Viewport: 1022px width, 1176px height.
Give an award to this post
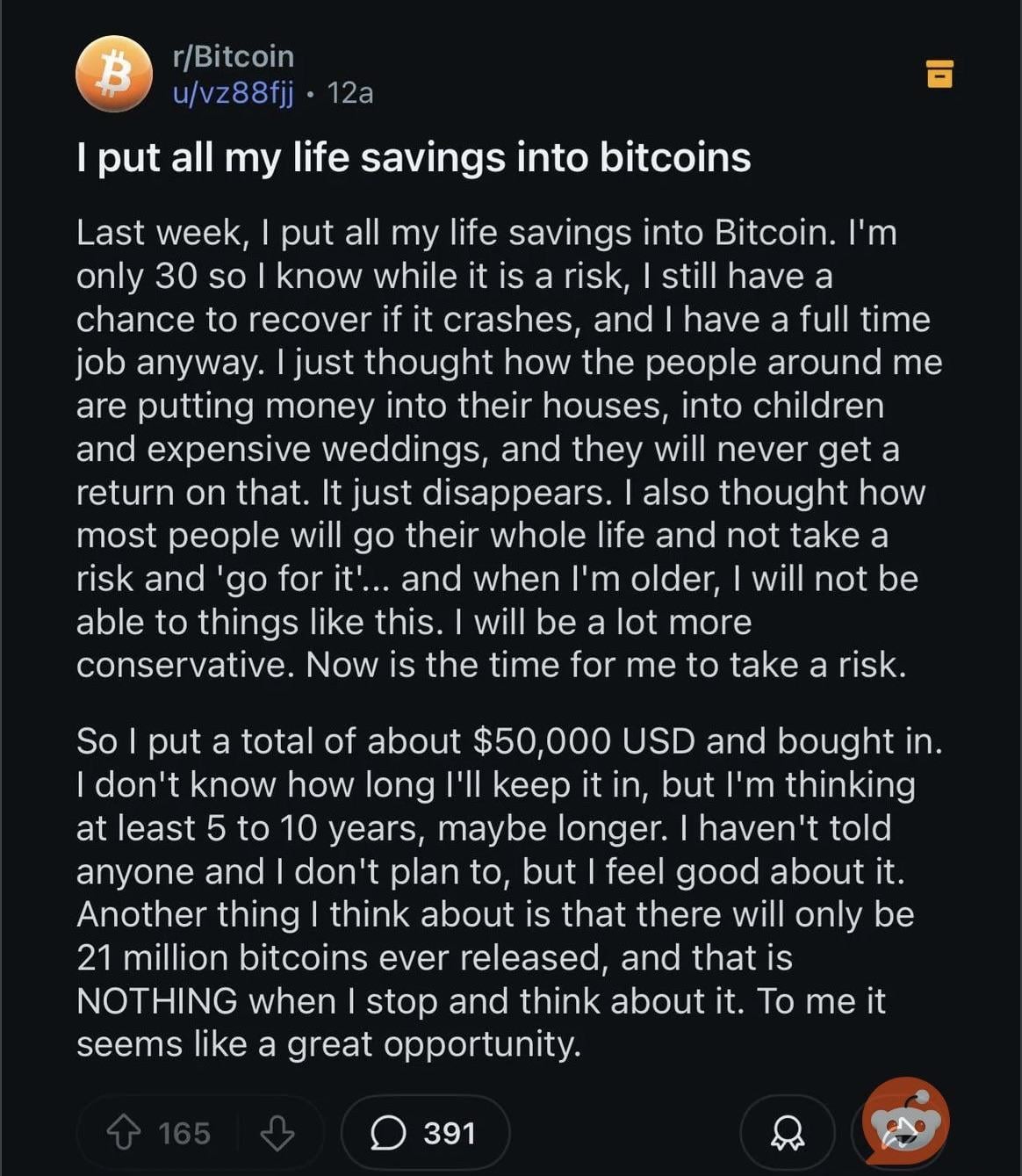(787, 1134)
